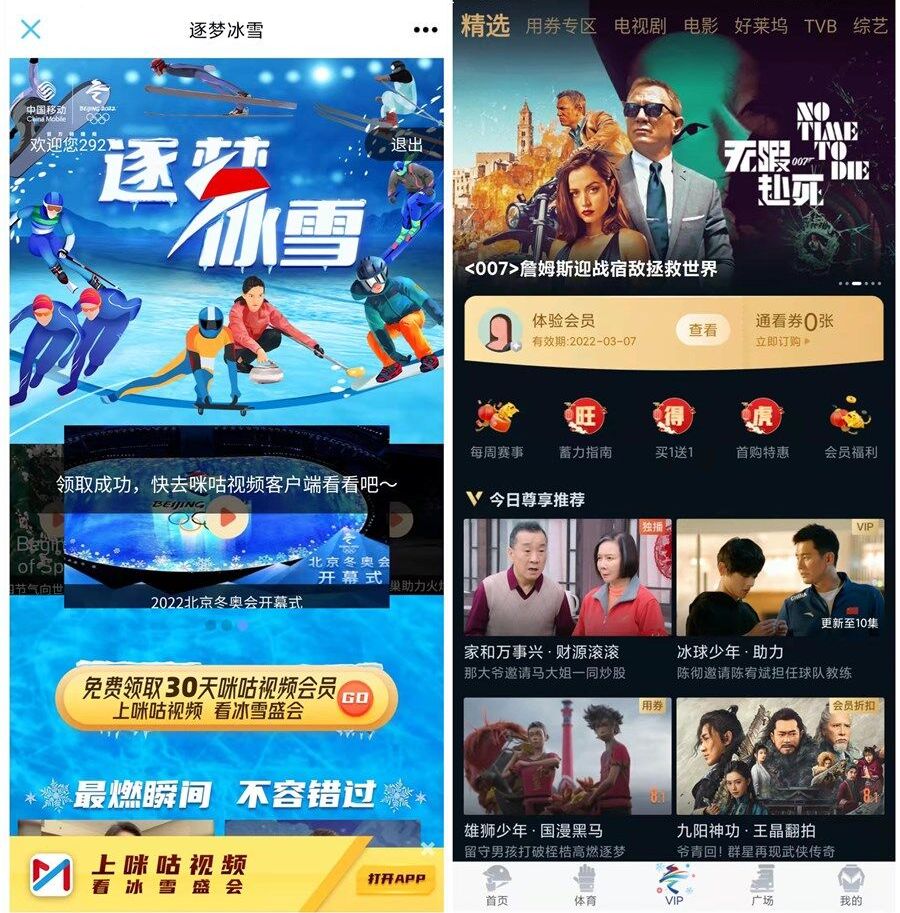Tap the 退出 logout button
Image resolution: width=900 pixels, height=913 pixels.
pyautogui.click(x=406, y=145)
